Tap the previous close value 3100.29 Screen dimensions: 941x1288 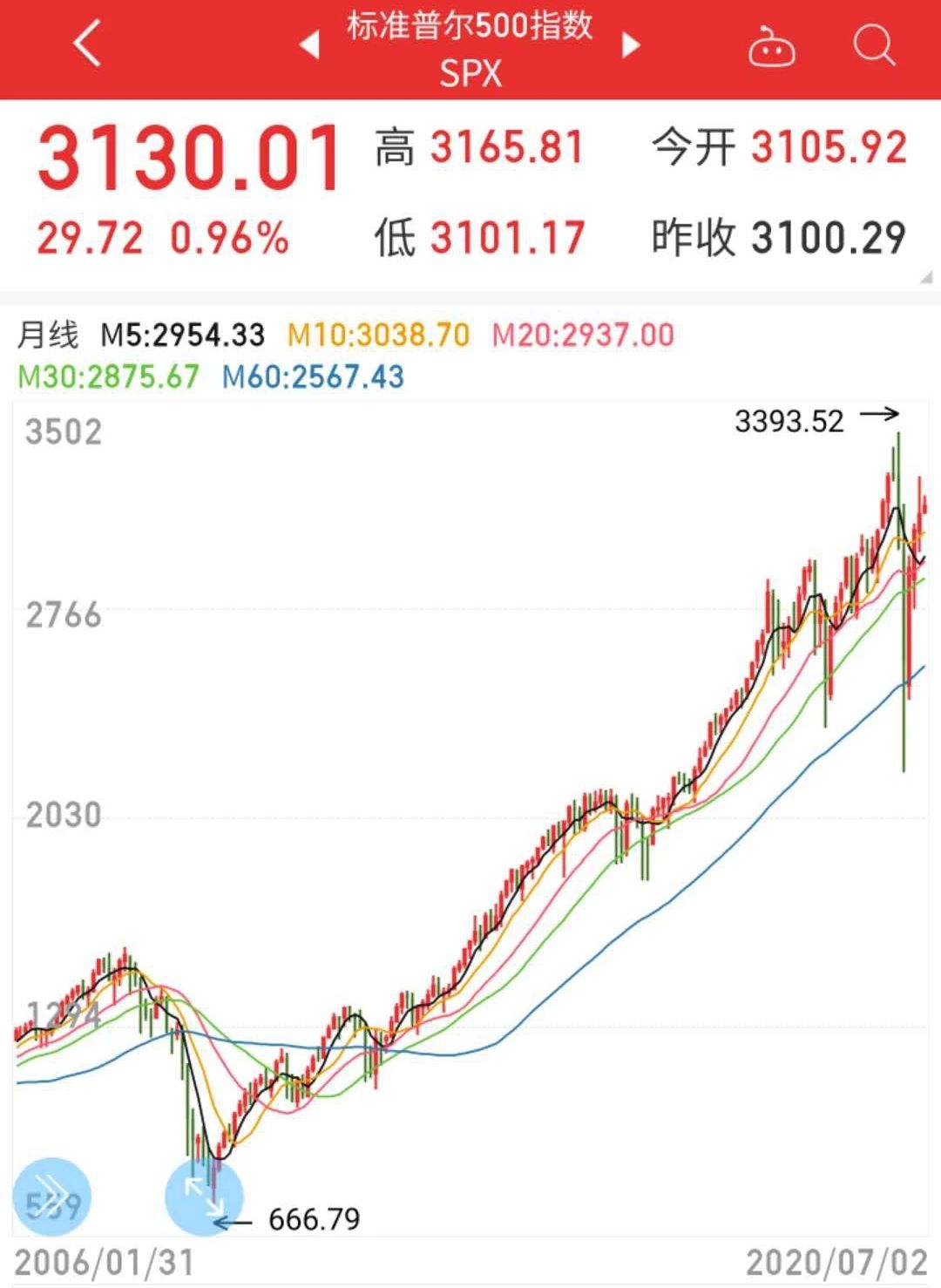pyautogui.click(x=829, y=235)
